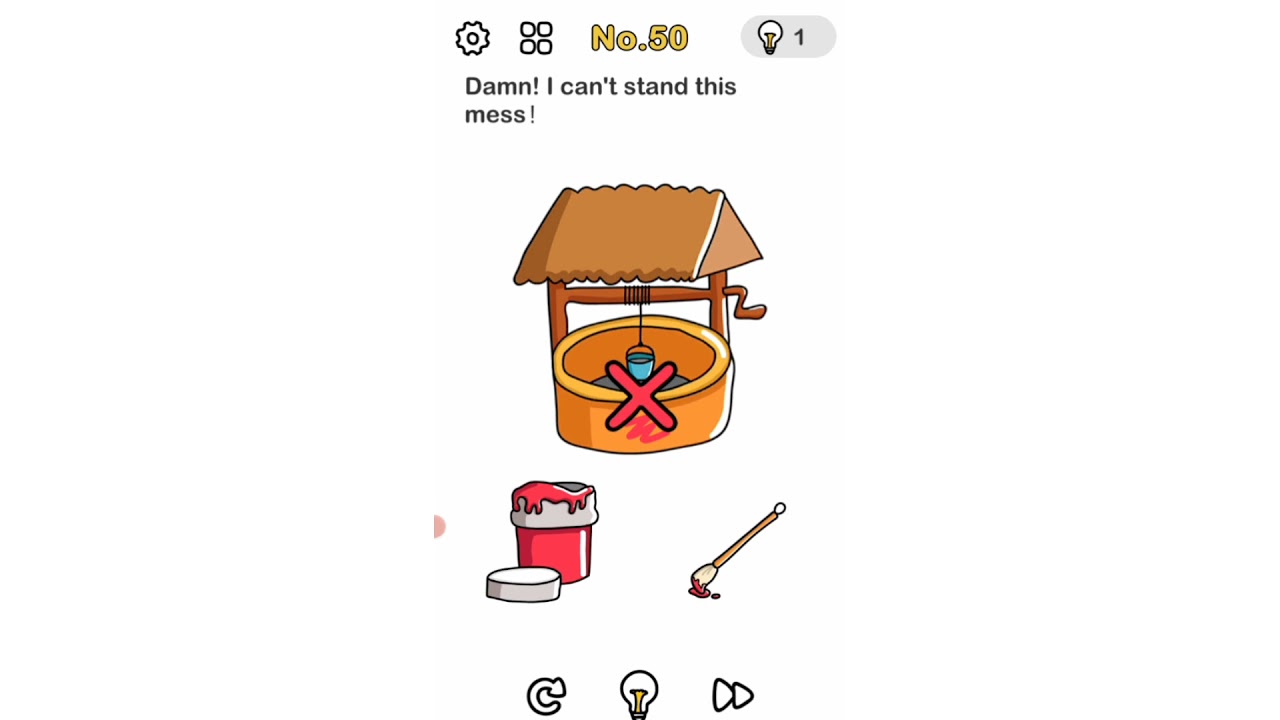The image size is (1280, 720).
Task: Tap the paint bucket lid
Action: [523, 584]
